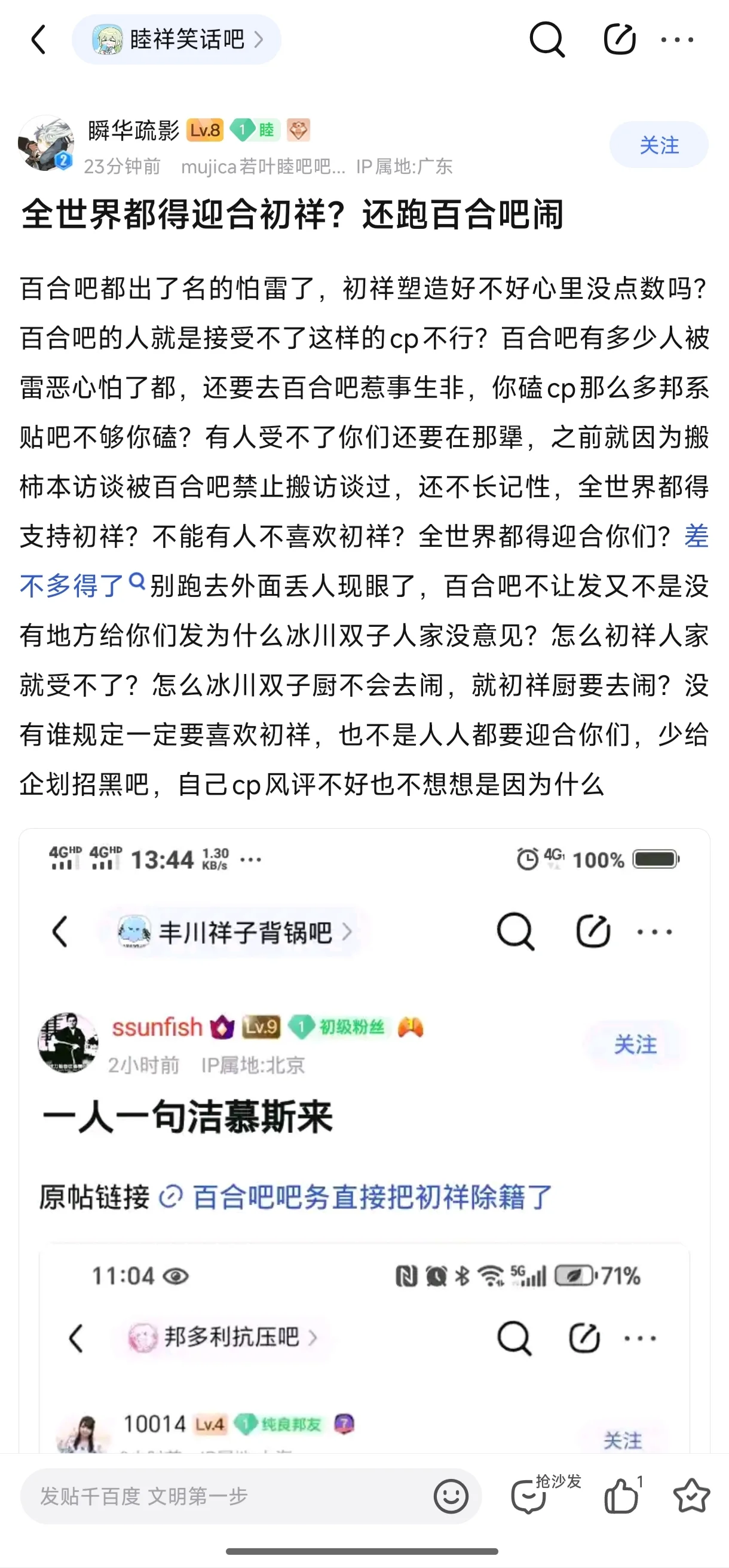Tap the compose post icon
Screen dimensions: 729x1568
[x=620, y=39]
